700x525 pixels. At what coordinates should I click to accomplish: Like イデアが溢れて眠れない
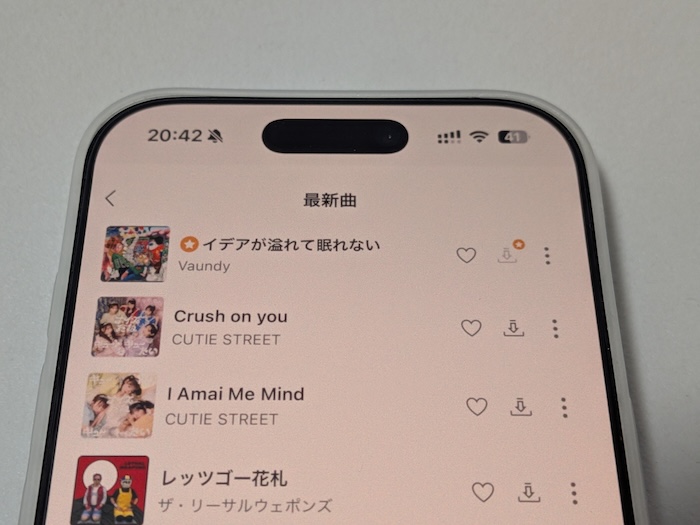(x=466, y=255)
